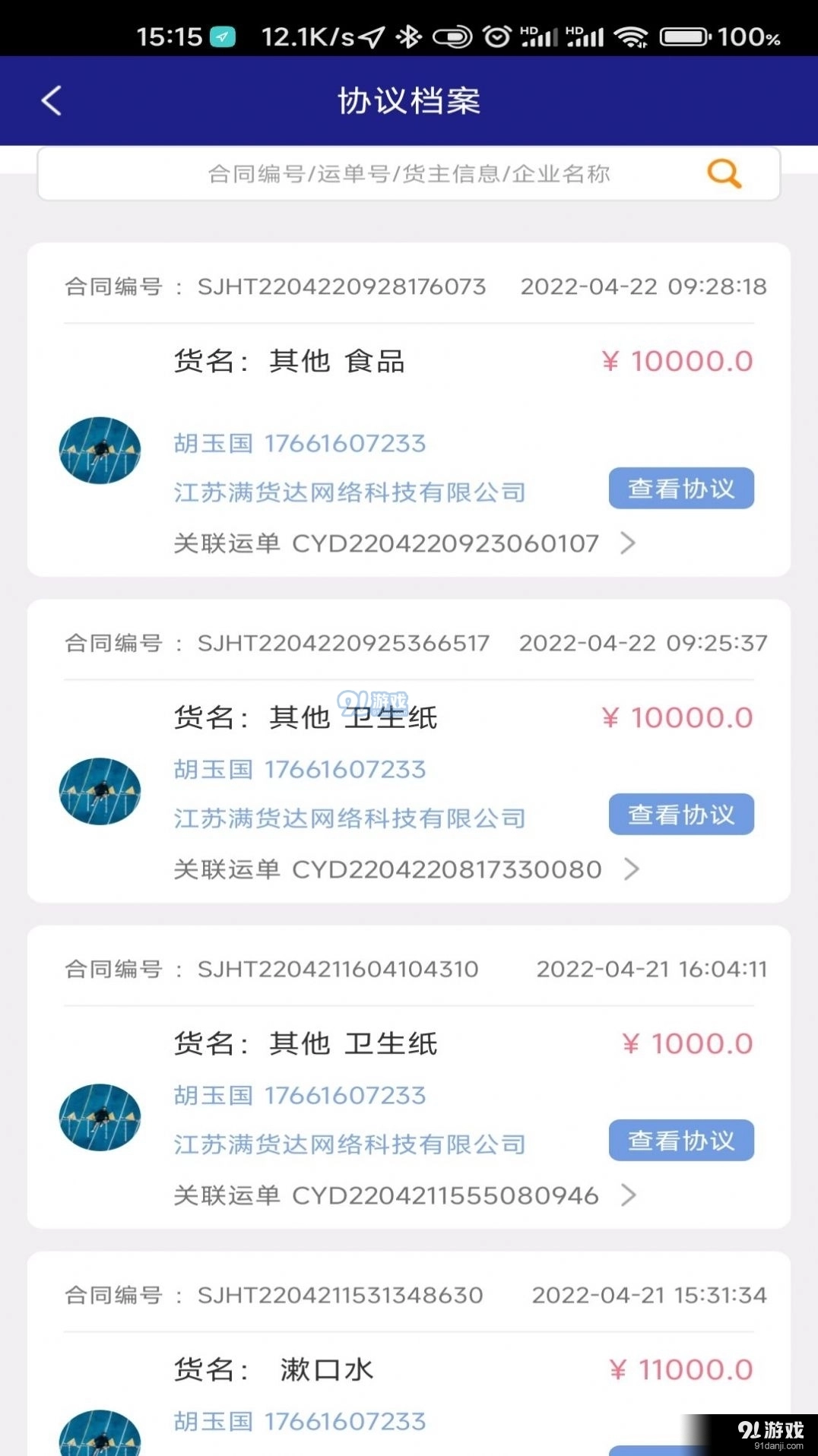818x1456 pixels.
Task: Open linked waybill CYD2204220817330080
Action: coord(406,869)
